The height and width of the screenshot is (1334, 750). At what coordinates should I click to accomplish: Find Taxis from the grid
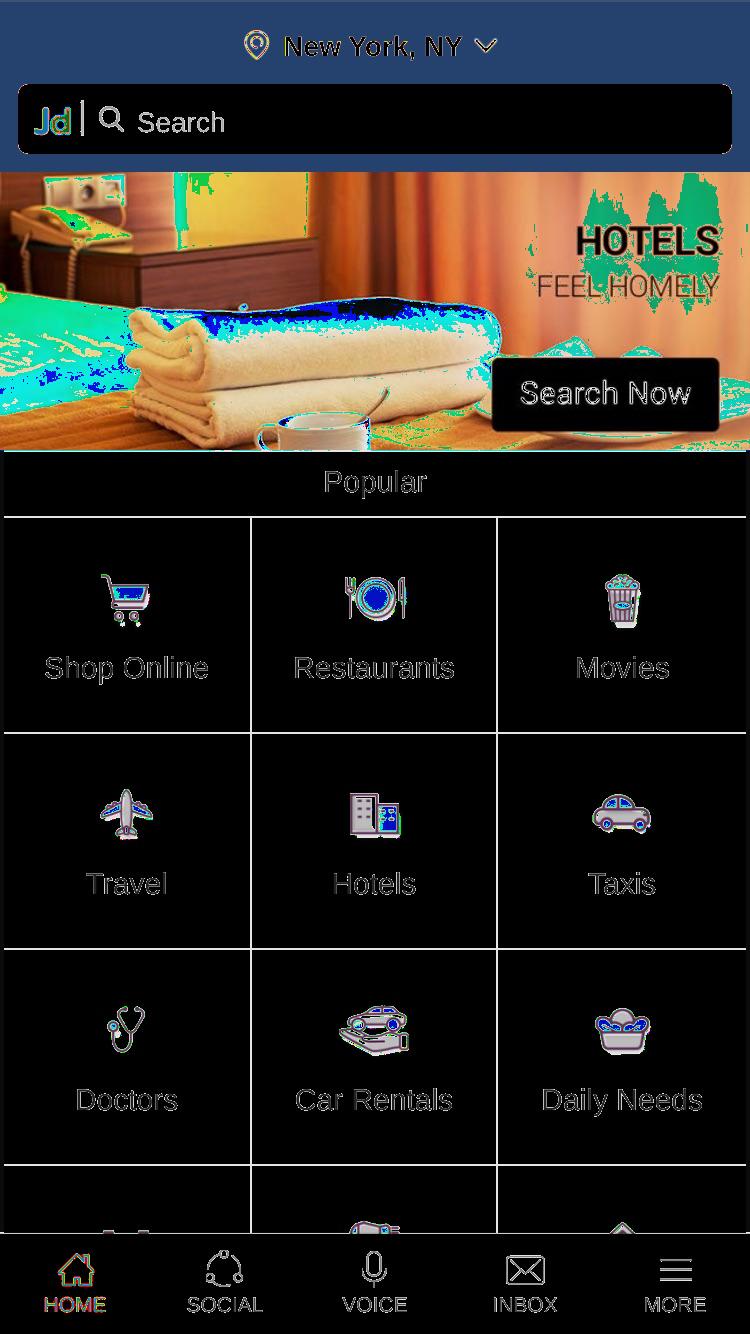click(622, 841)
